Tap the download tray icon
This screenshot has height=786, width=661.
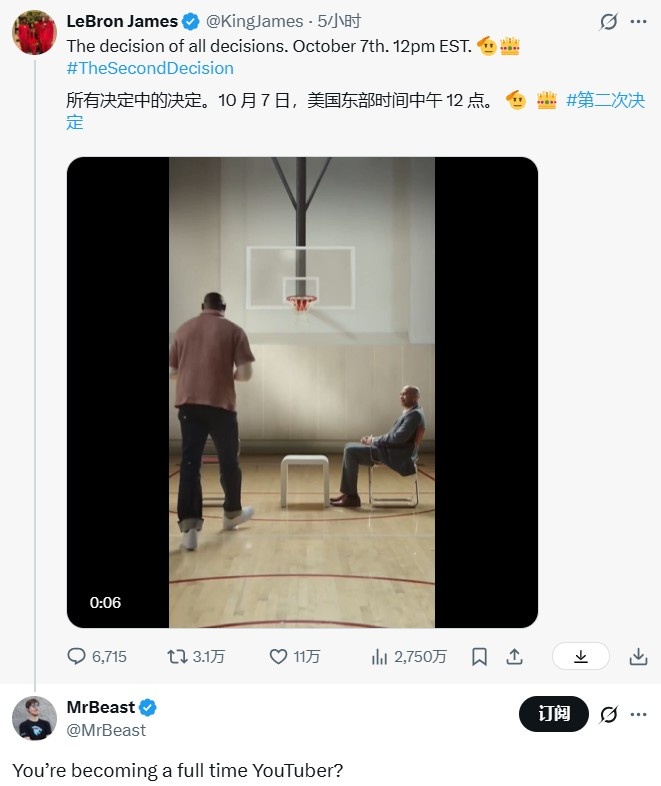tap(639, 657)
